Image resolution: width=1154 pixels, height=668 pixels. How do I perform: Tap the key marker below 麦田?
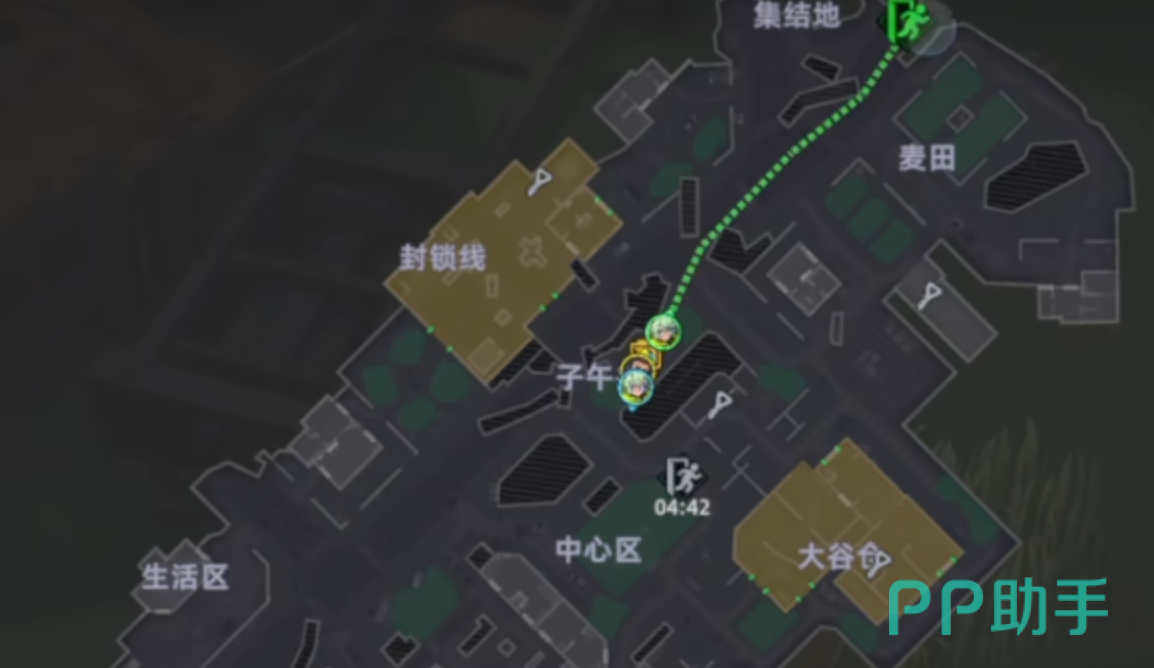[x=931, y=295]
